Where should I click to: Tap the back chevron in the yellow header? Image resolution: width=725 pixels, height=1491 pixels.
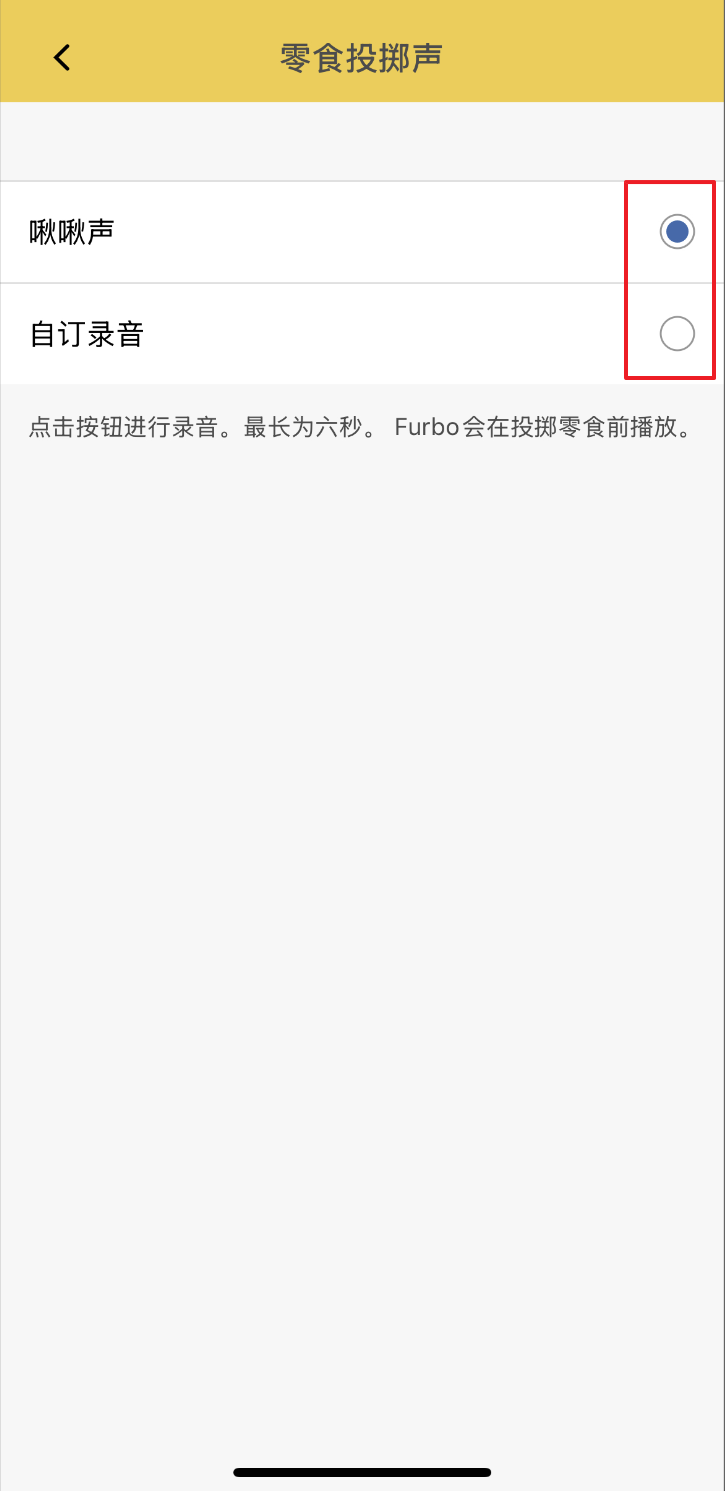coord(61,57)
